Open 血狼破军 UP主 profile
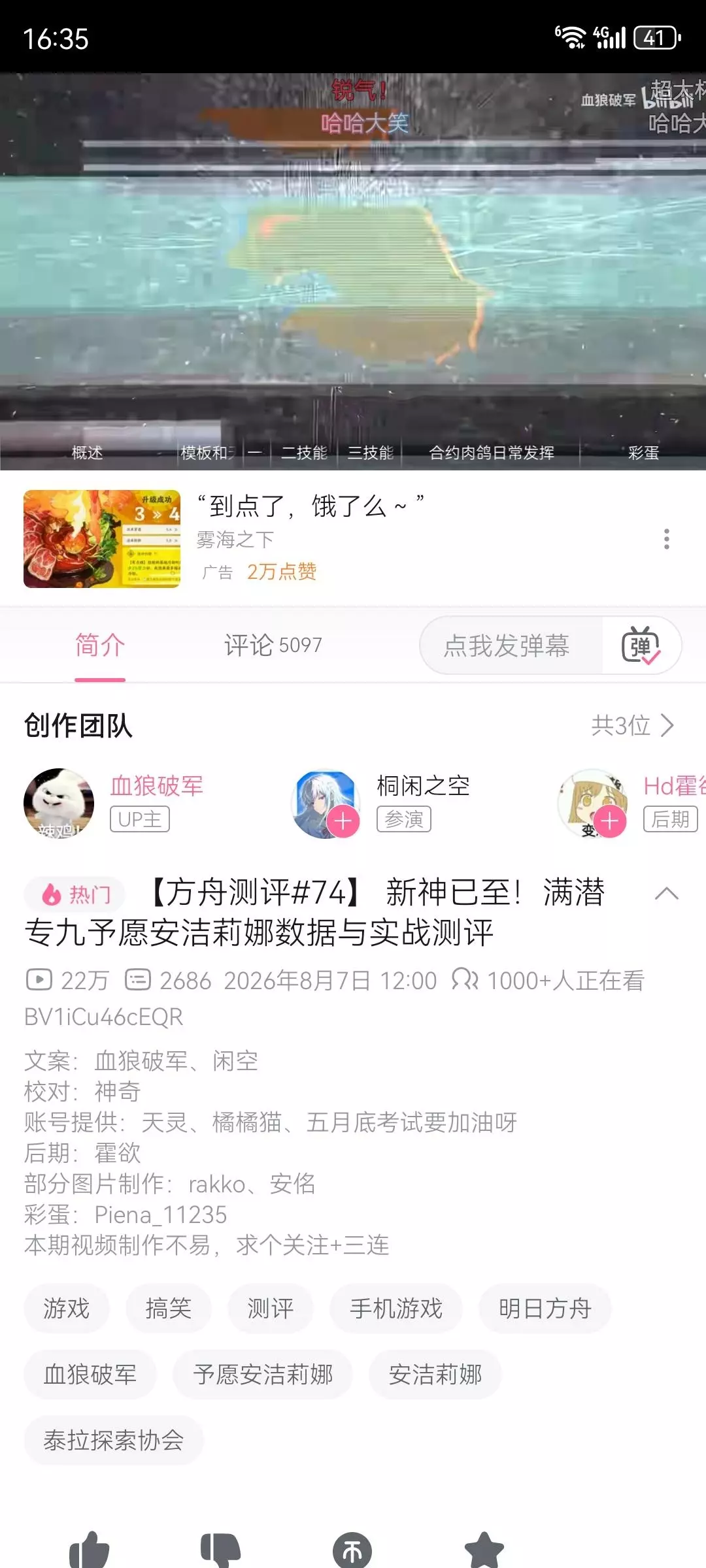Image resolution: width=706 pixels, height=1568 pixels. 59,803
